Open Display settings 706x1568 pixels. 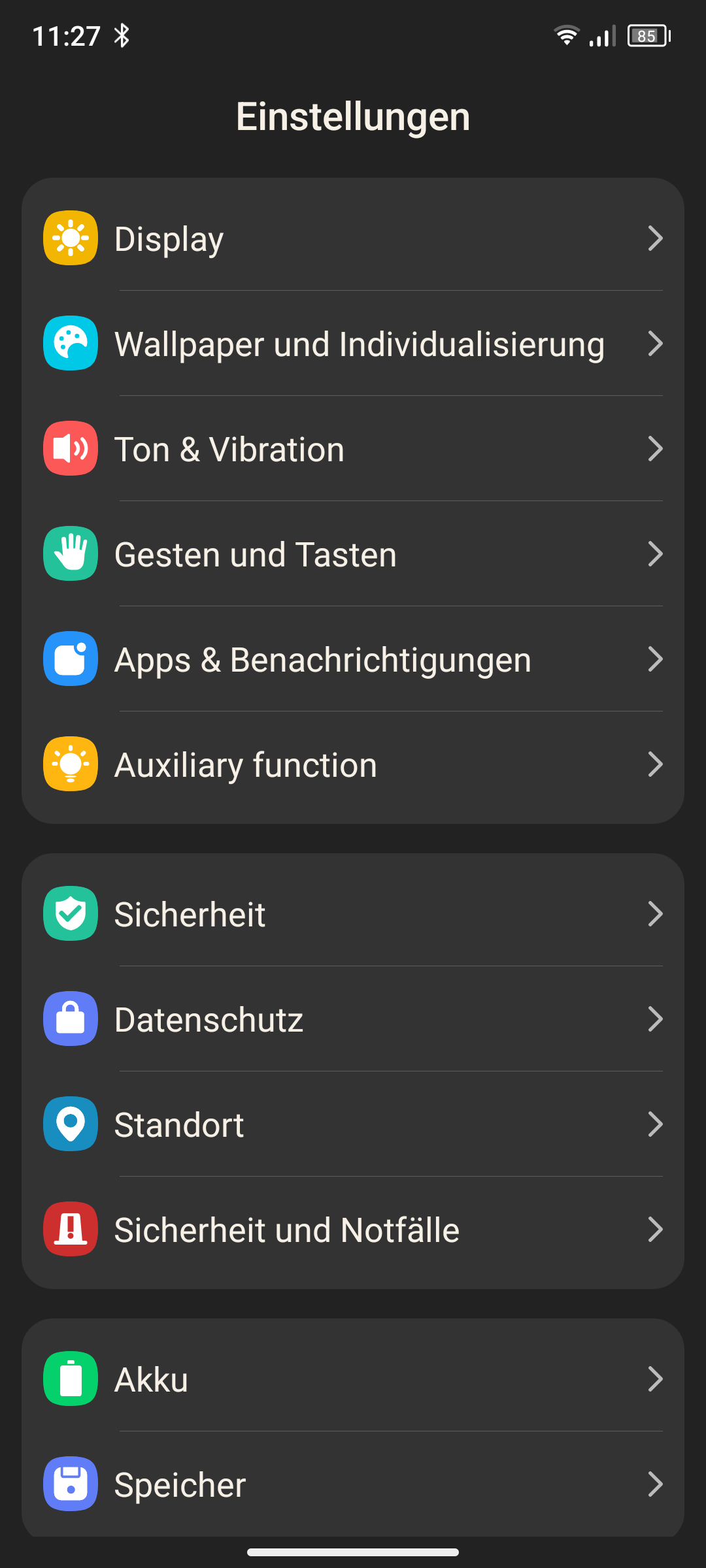(x=353, y=238)
